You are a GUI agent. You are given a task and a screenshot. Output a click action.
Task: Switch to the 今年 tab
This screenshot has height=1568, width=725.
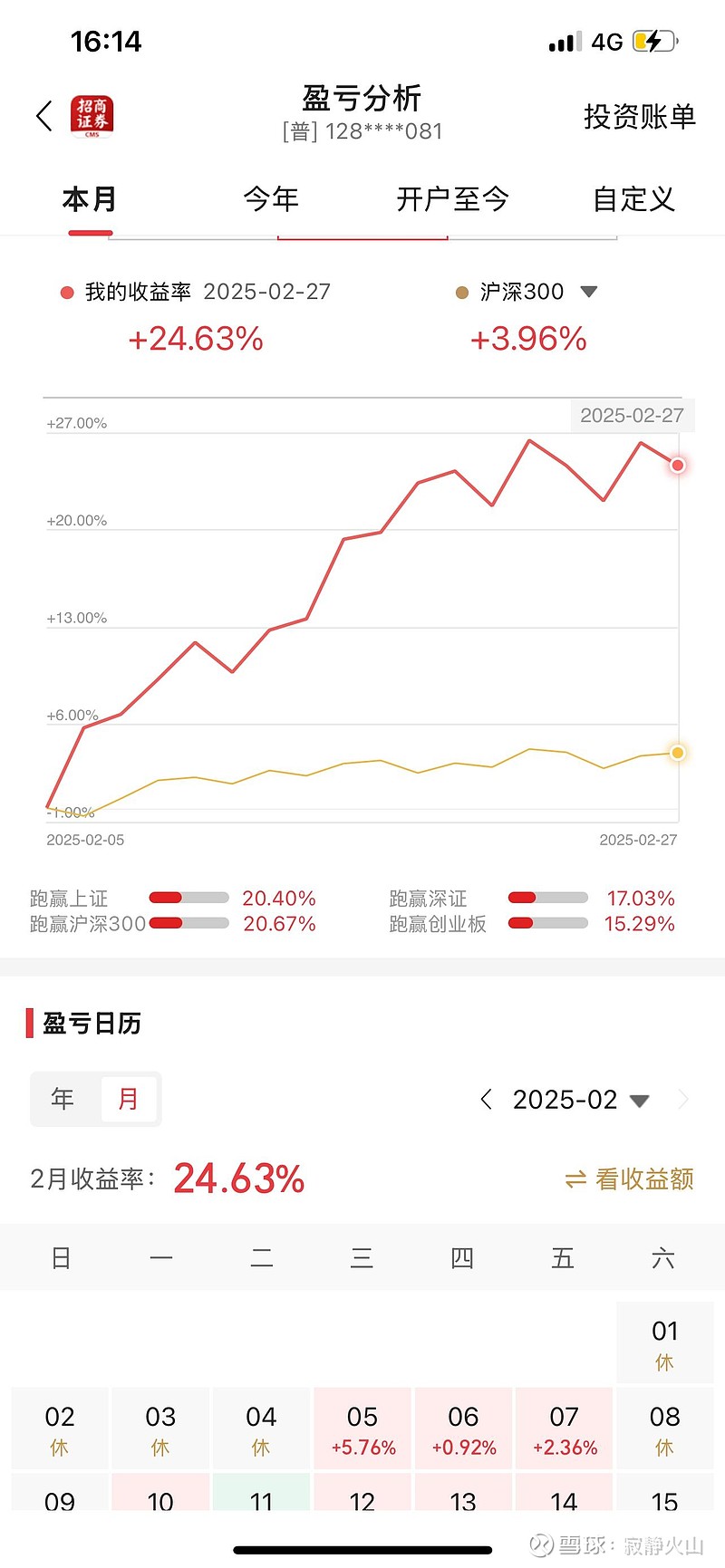(270, 199)
